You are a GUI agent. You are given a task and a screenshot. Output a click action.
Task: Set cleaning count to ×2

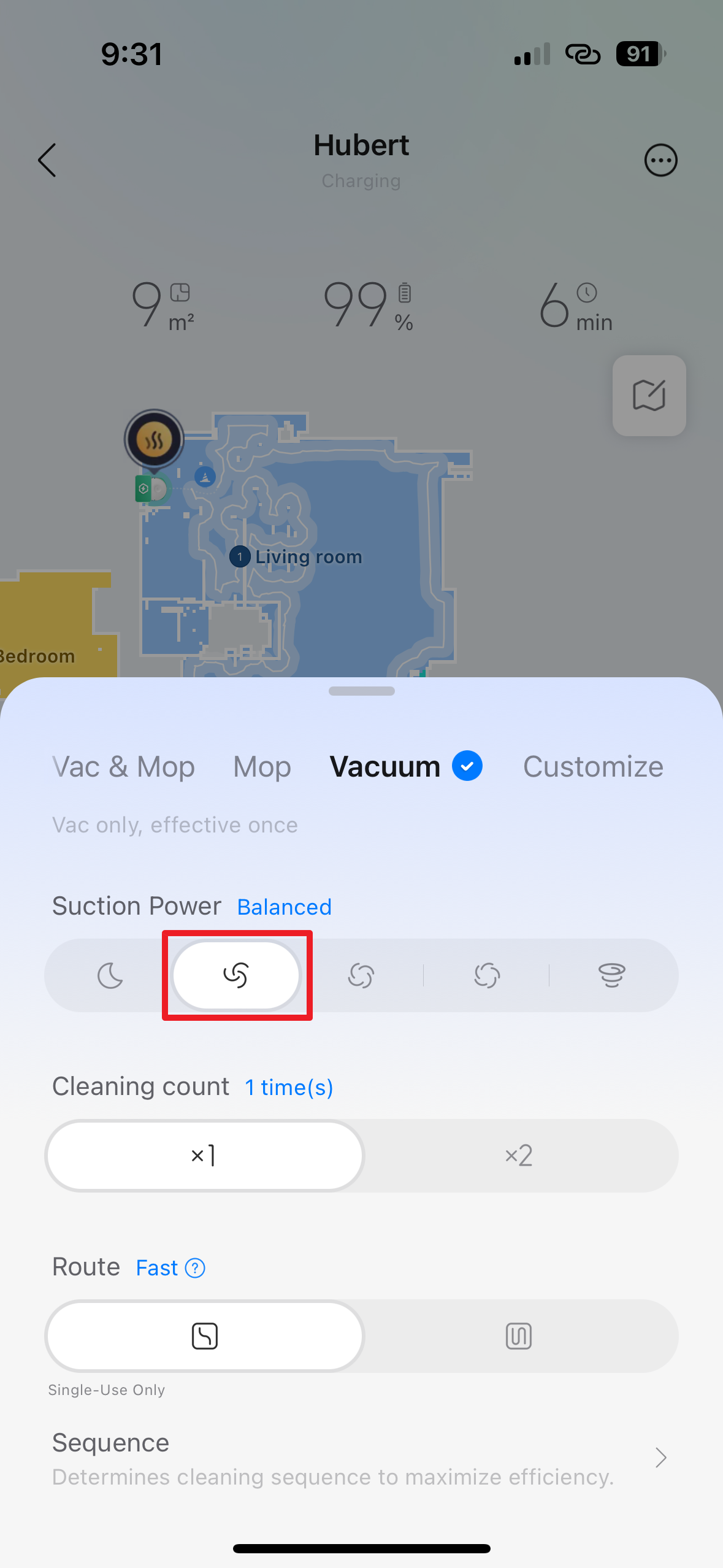tap(519, 1156)
